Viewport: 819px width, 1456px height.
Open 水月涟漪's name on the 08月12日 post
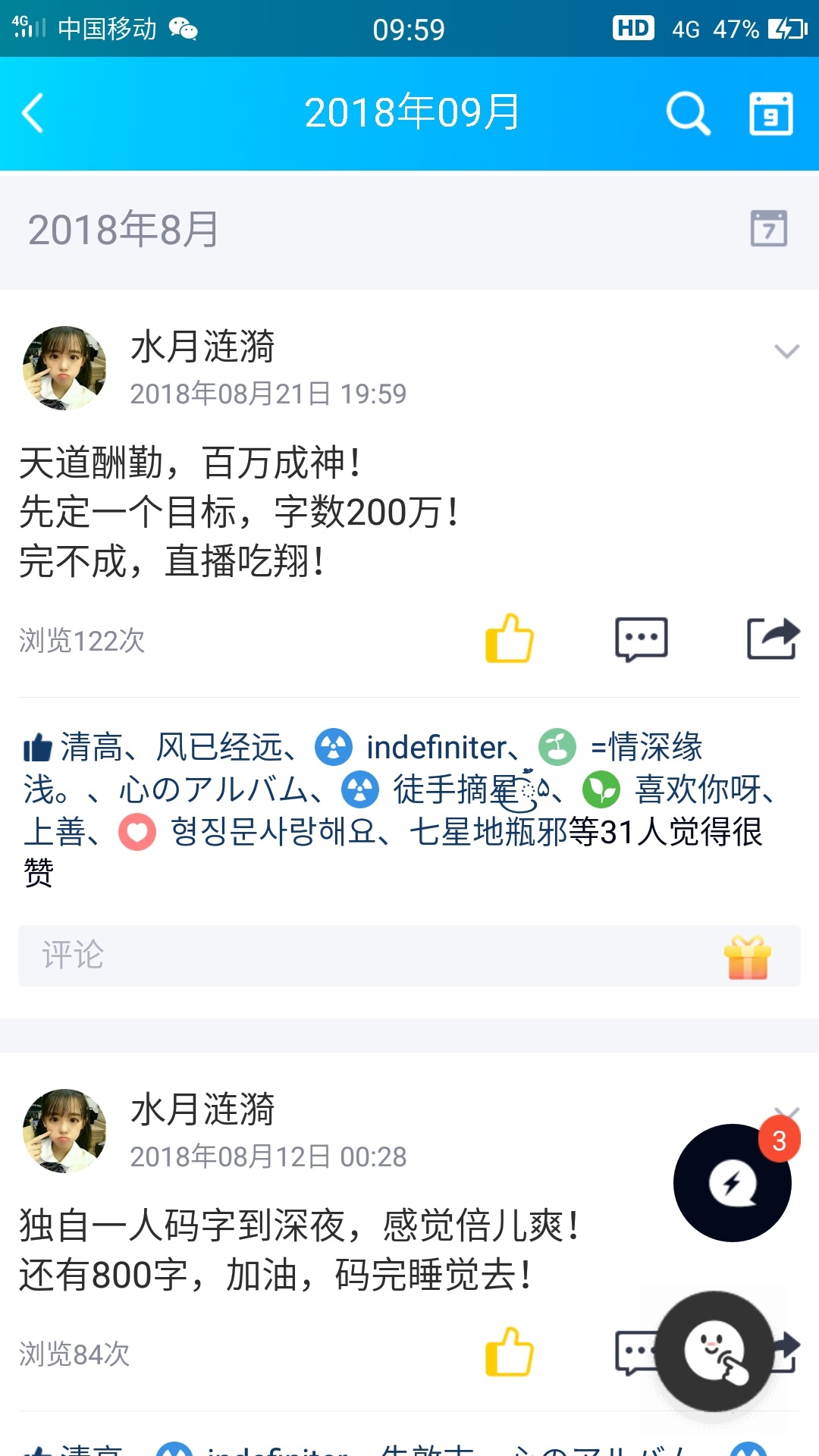click(202, 1109)
